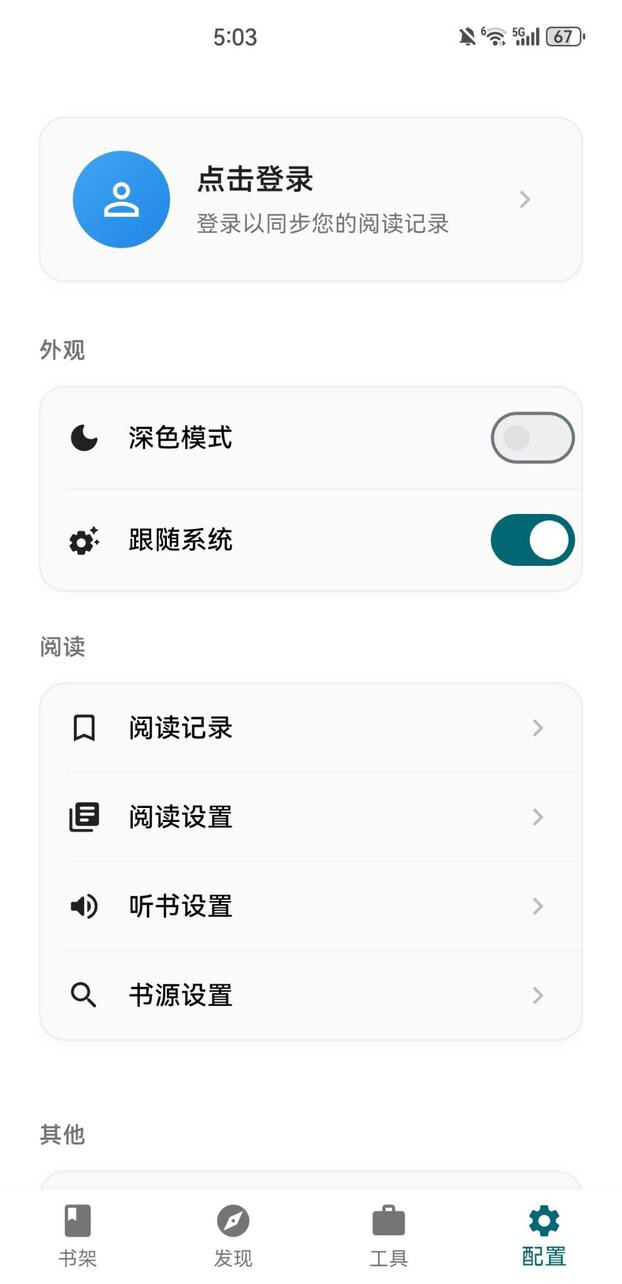This screenshot has width=622, height=1284.
Task: Open 书源设置 book source settings
Action: [x=310, y=995]
